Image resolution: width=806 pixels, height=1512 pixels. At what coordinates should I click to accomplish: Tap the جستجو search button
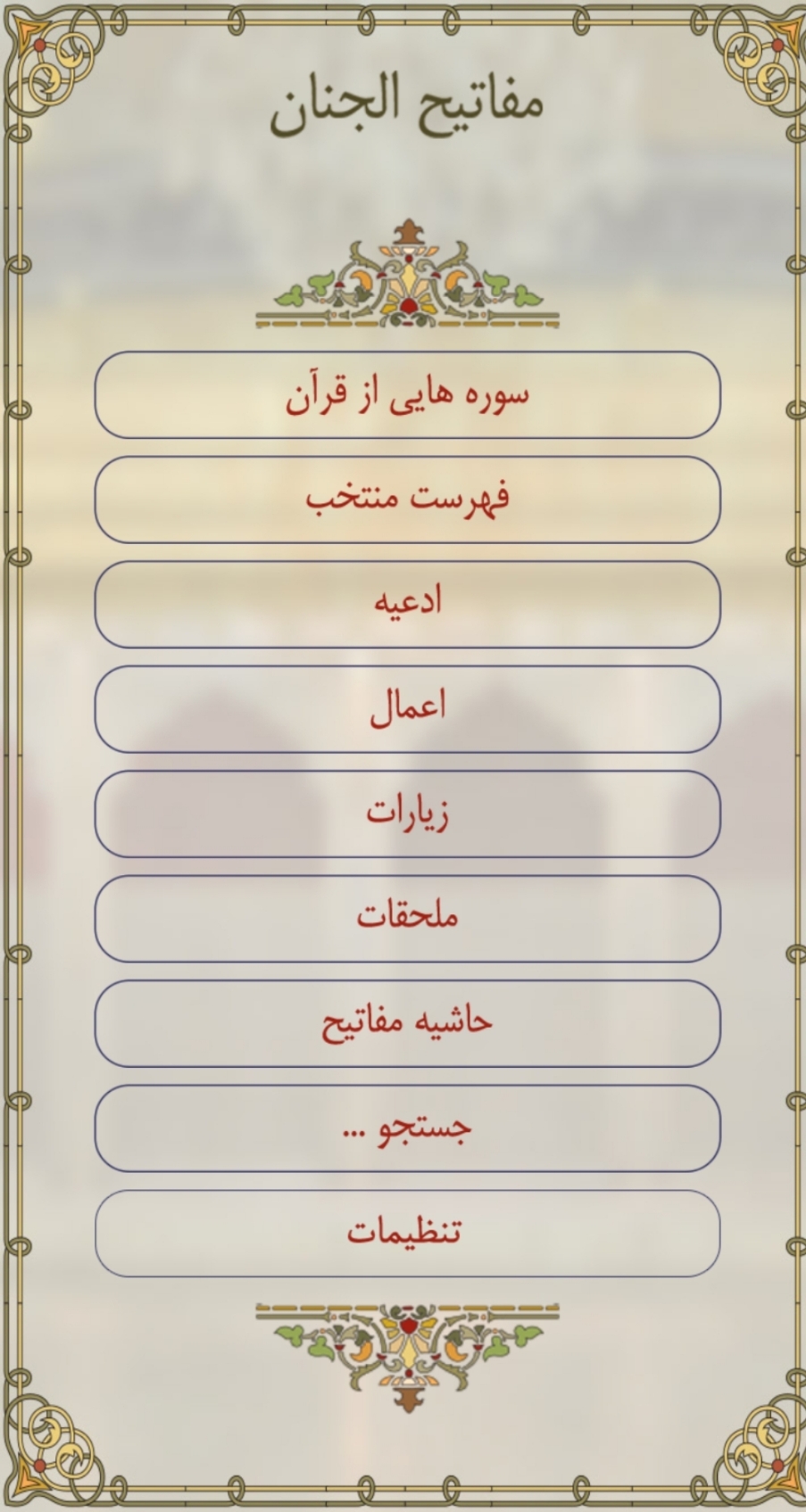point(407,1128)
